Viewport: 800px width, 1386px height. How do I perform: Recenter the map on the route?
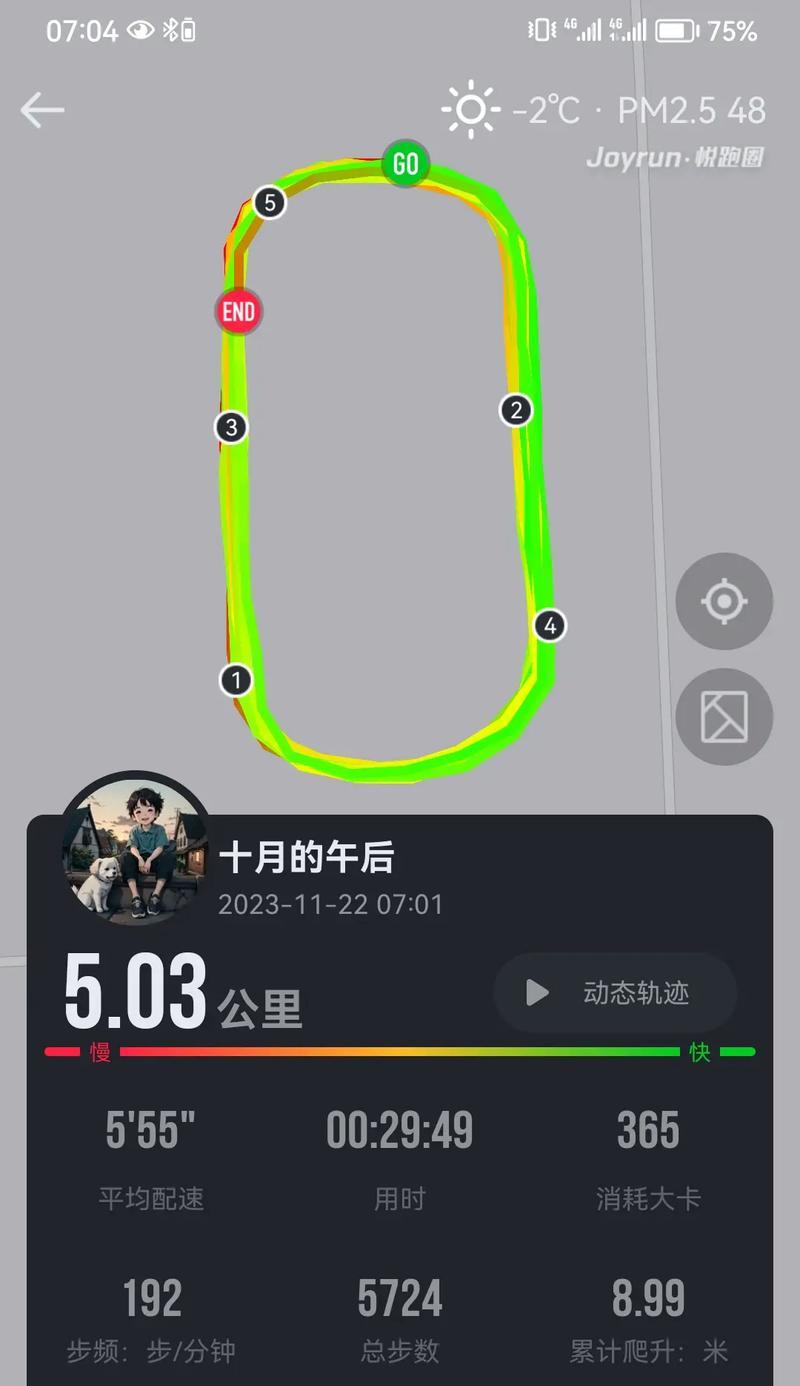tap(724, 602)
